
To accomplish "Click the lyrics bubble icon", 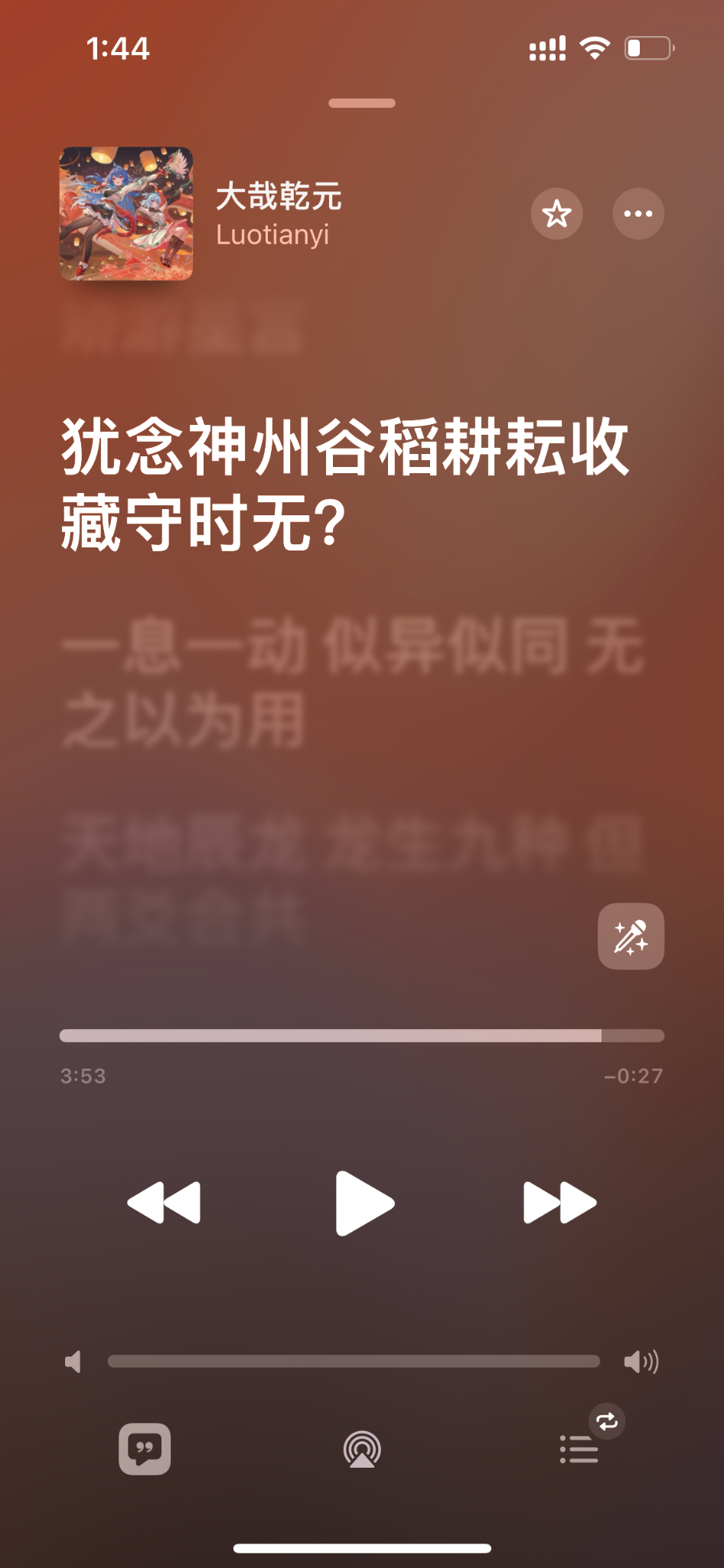I will point(144,1447).
